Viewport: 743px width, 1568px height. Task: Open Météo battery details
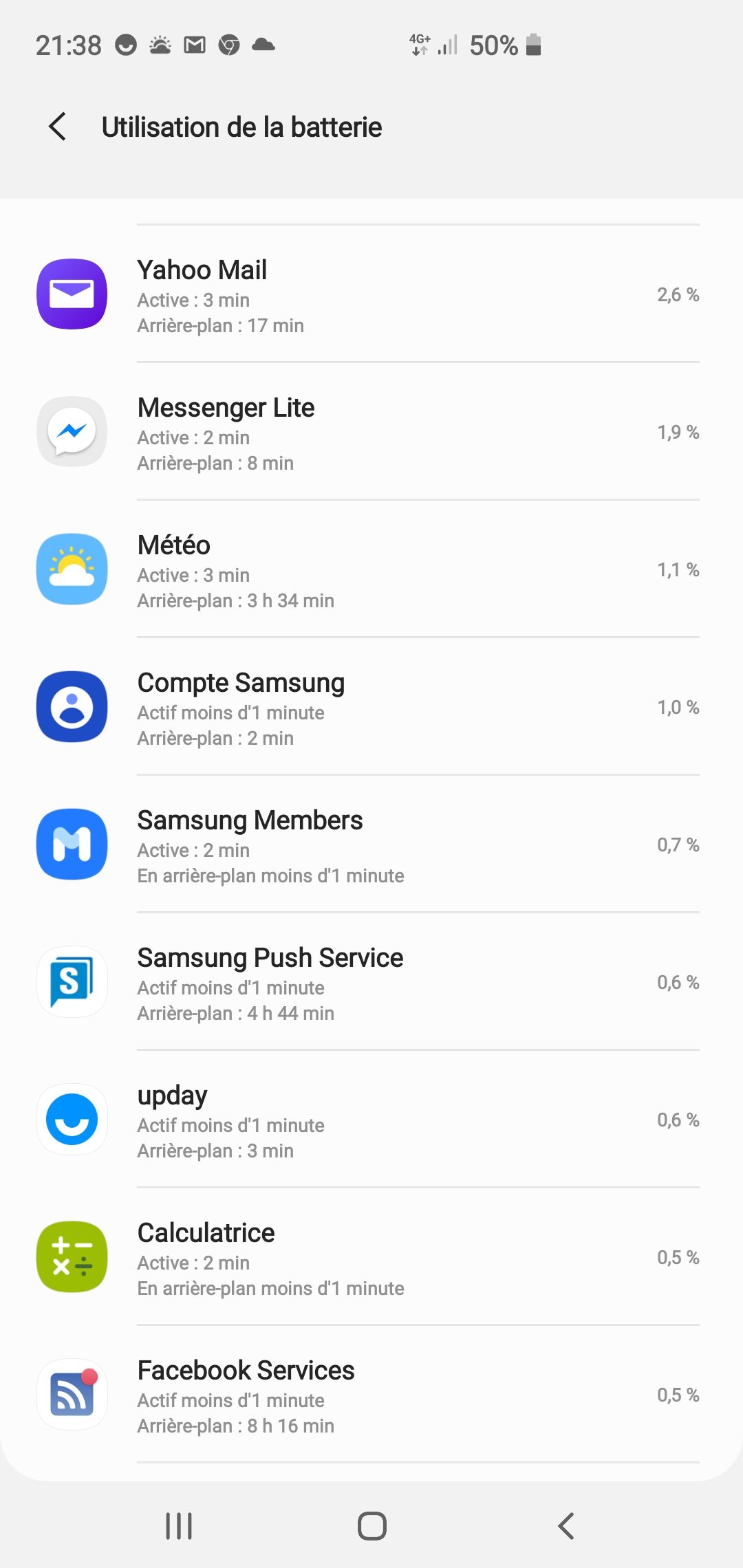pyautogui.click(x=371, y=569)
